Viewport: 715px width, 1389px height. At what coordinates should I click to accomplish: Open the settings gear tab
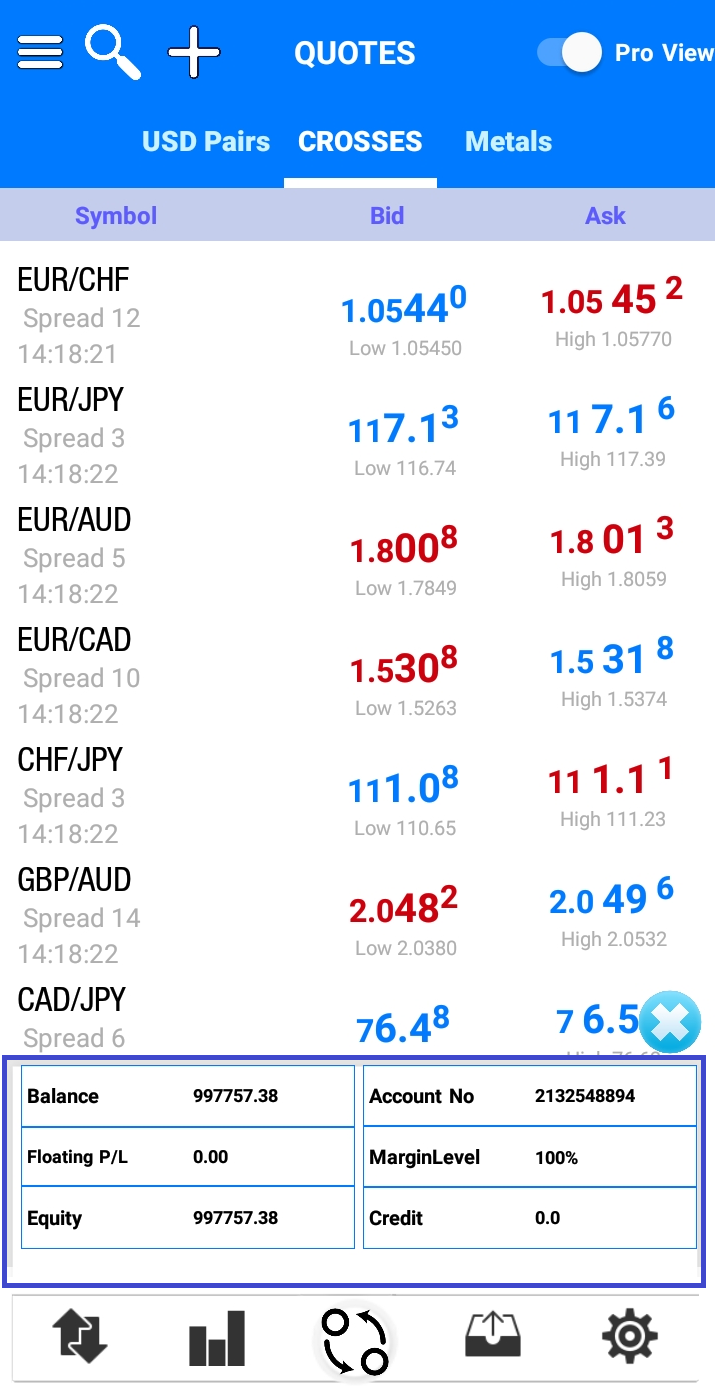[x=630, y=1336]
